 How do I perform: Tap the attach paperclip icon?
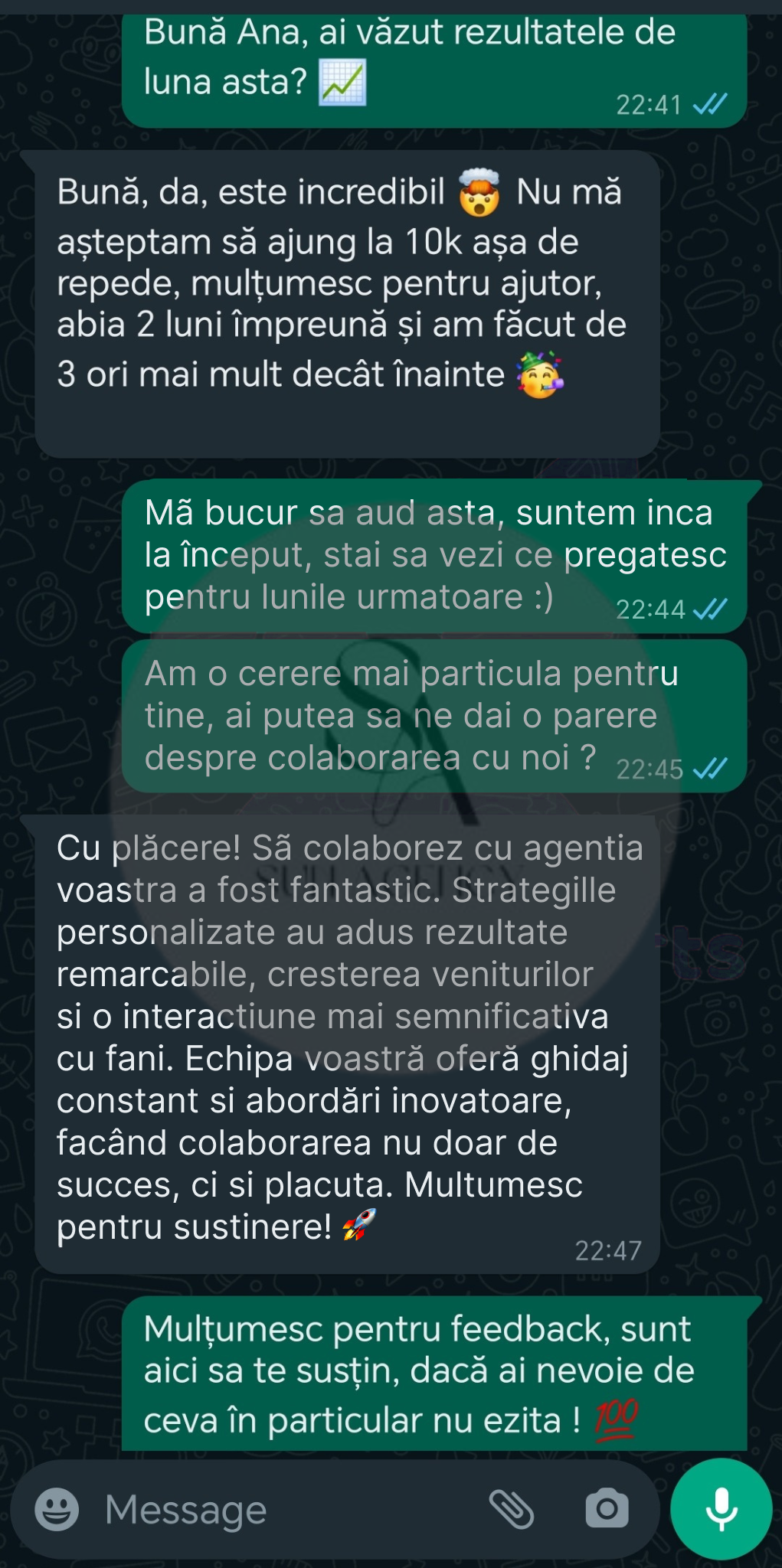512,1509
